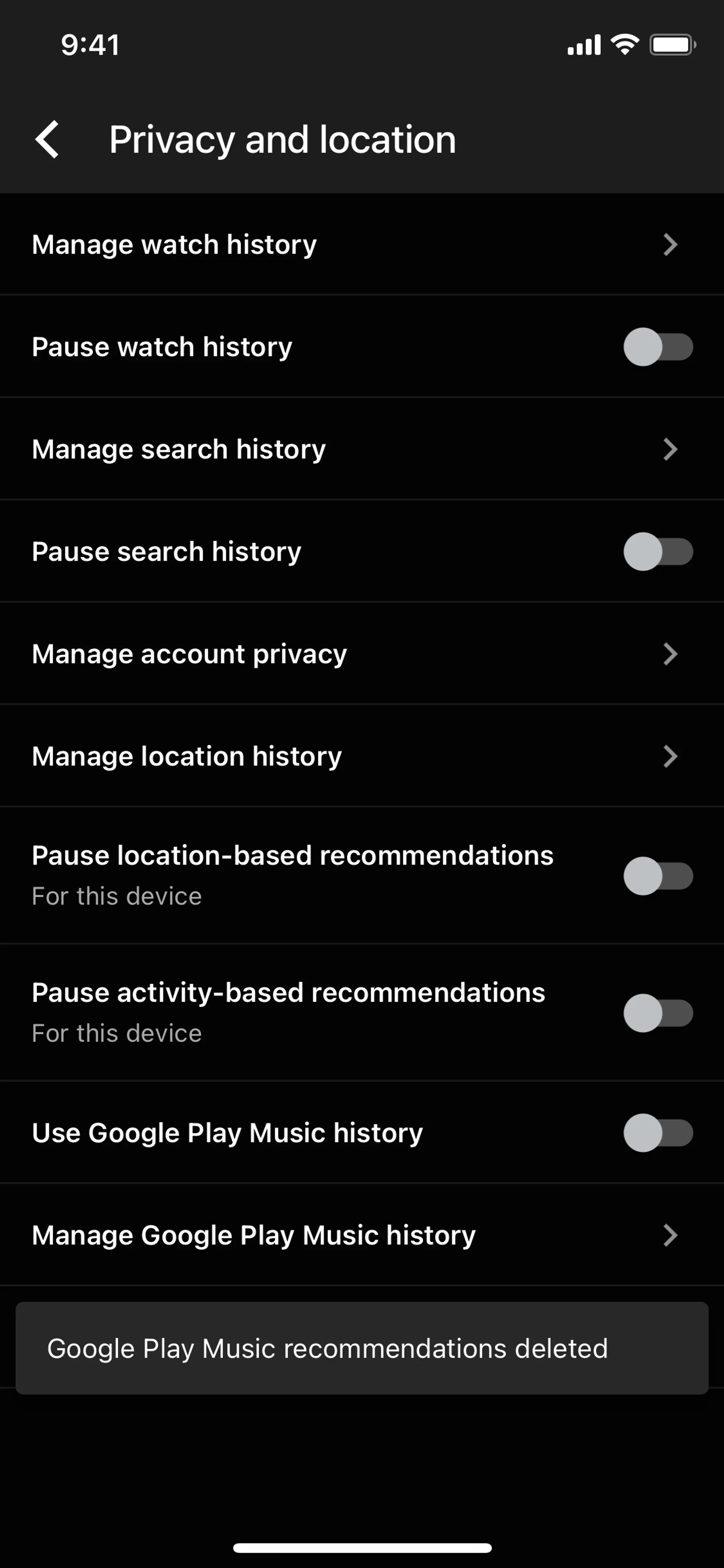Open Manage search history

click(361, 449)
